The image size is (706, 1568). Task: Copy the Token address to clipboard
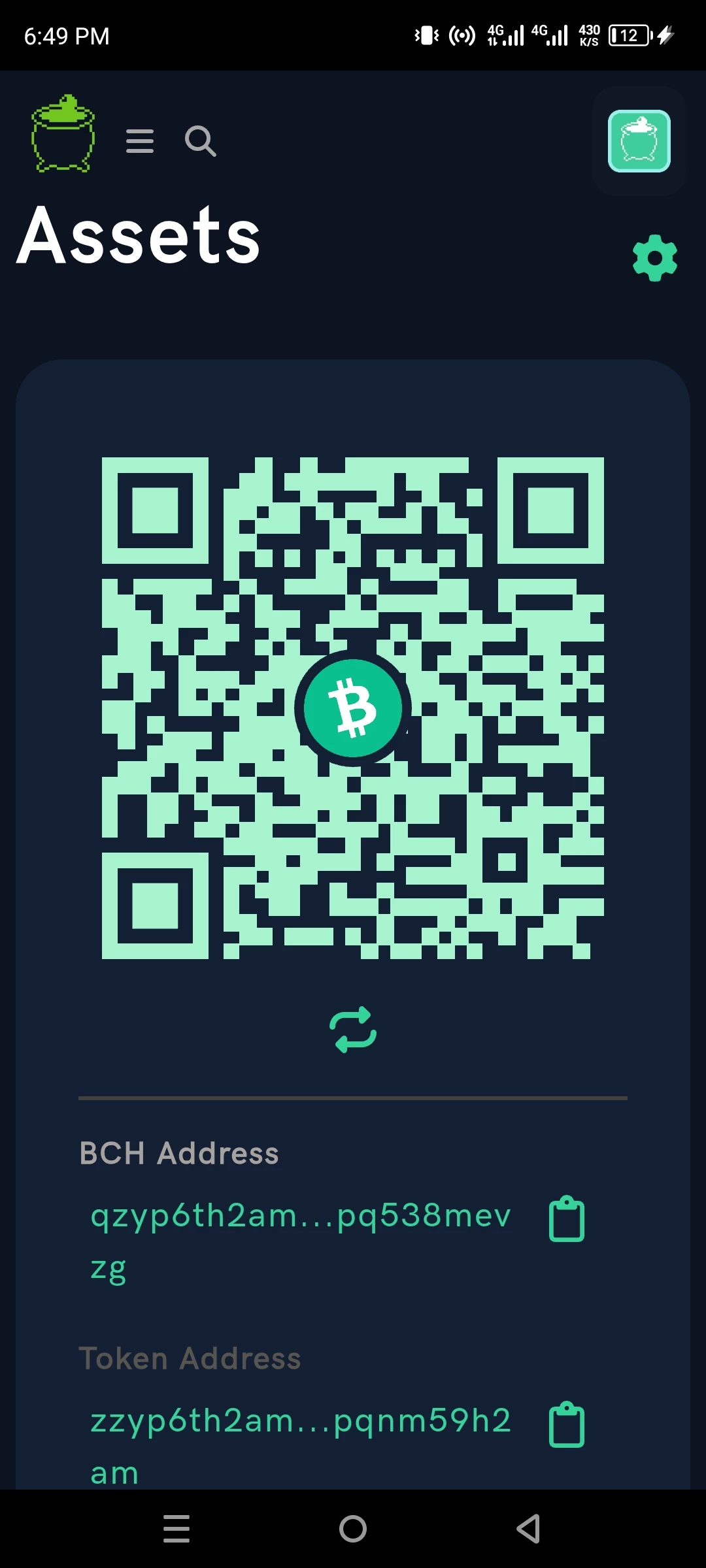point(567,1424)
